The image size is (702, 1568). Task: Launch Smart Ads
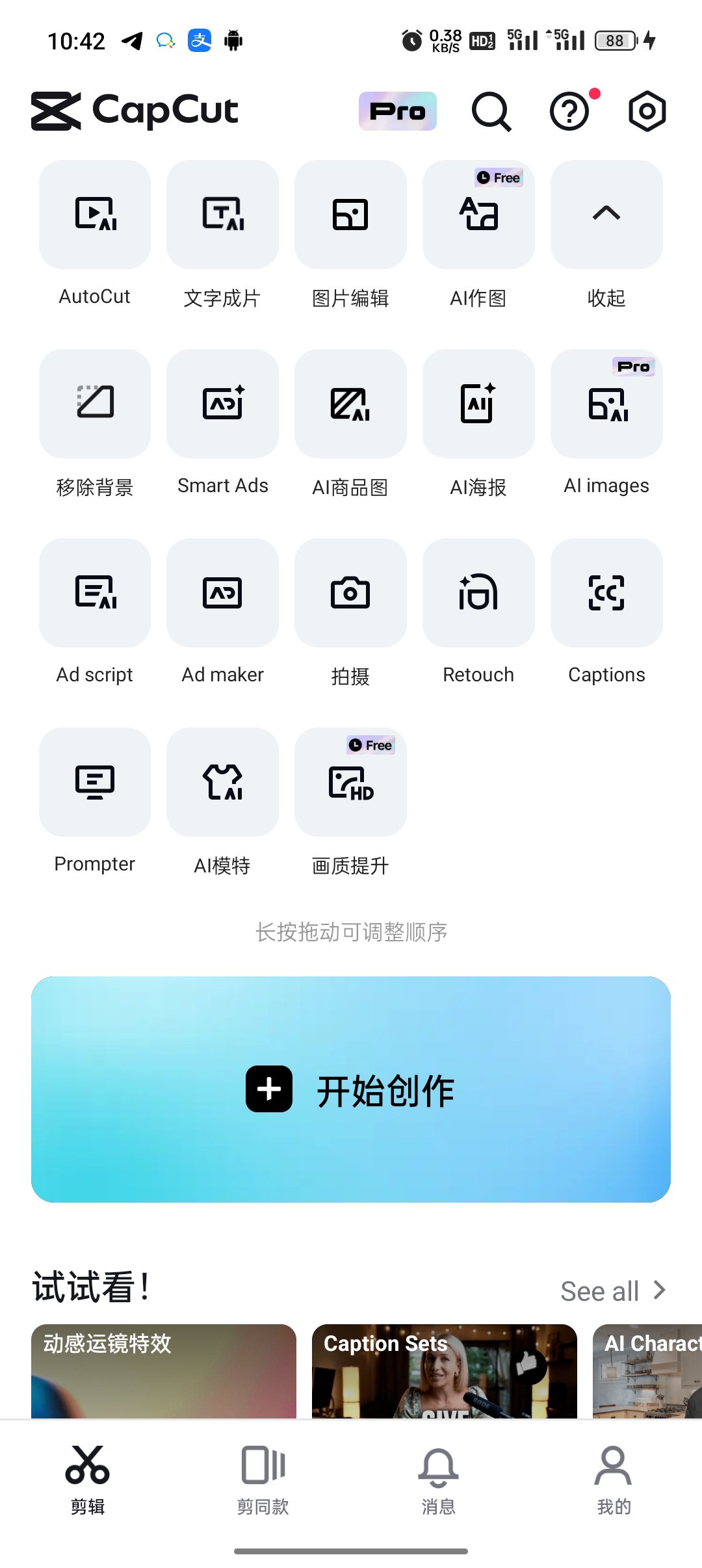coord(222,404)
